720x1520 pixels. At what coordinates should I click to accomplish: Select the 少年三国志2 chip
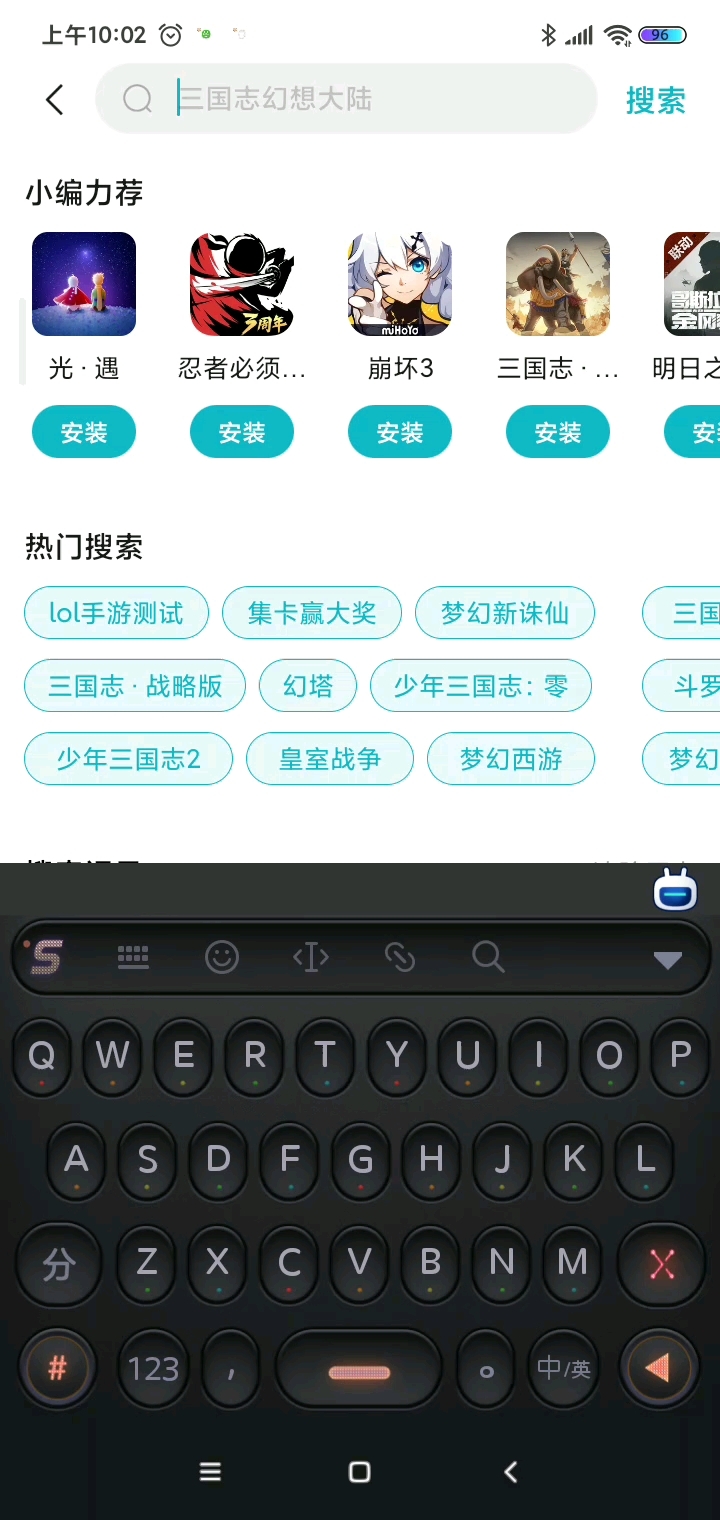tap(128, 759)
